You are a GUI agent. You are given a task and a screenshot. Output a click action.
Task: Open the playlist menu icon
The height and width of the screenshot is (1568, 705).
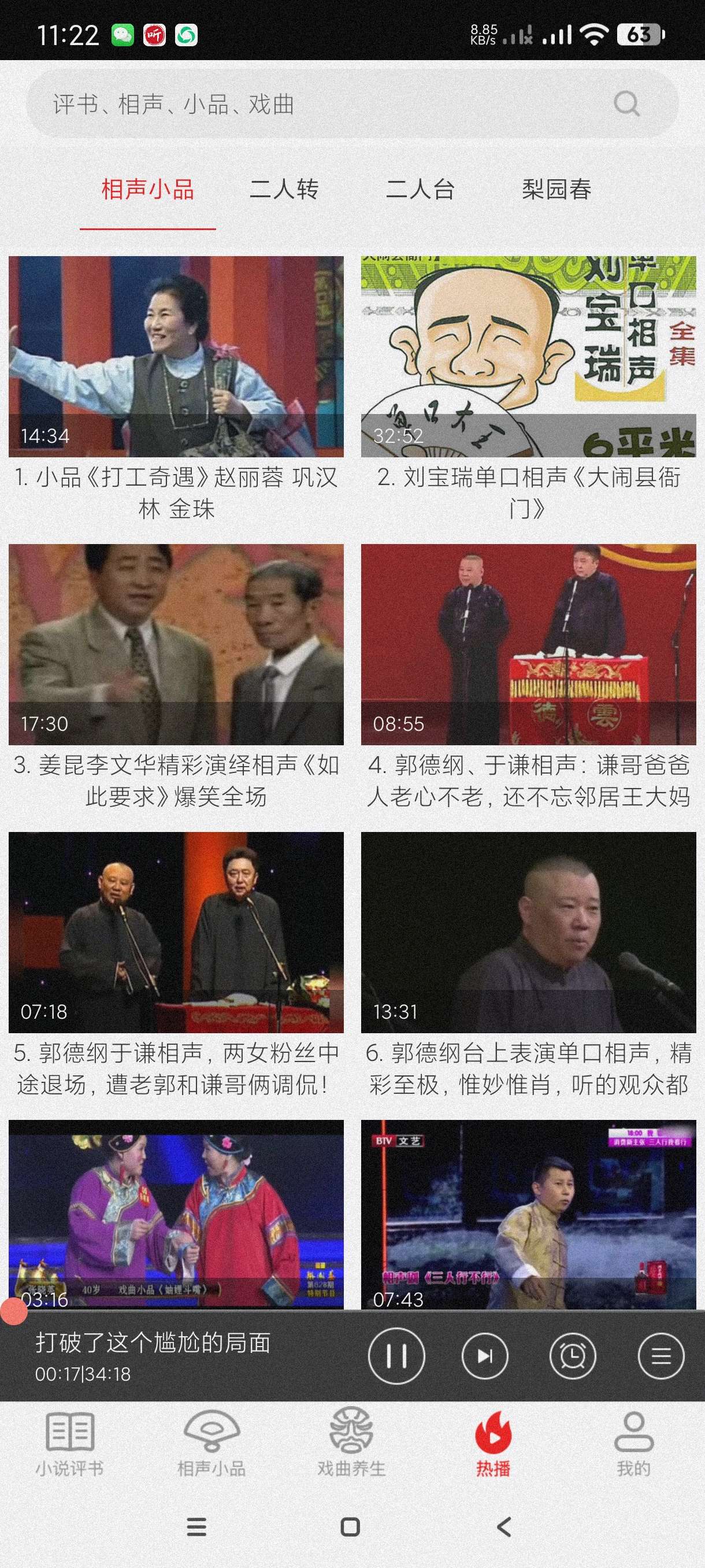point(661,1356)
